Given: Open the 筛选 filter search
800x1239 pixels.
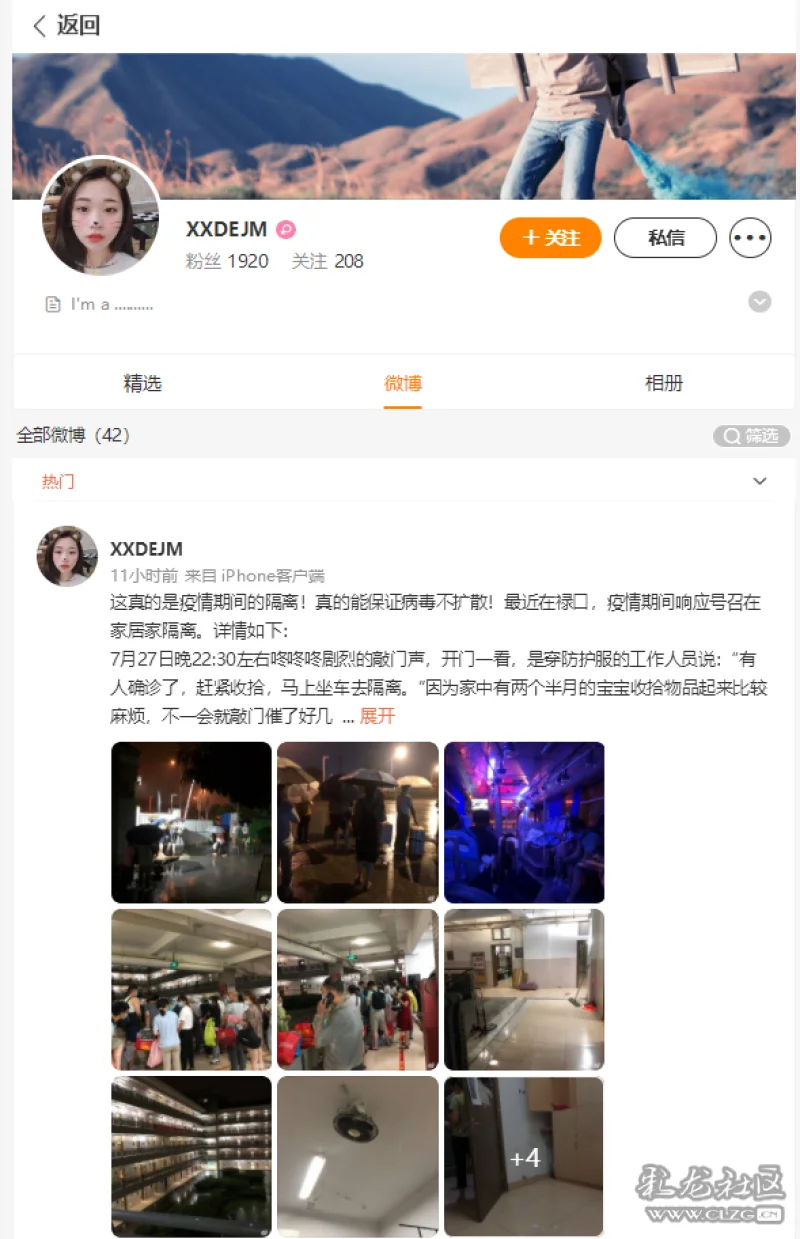Looking at the screenshot, I should coord(751,436).
